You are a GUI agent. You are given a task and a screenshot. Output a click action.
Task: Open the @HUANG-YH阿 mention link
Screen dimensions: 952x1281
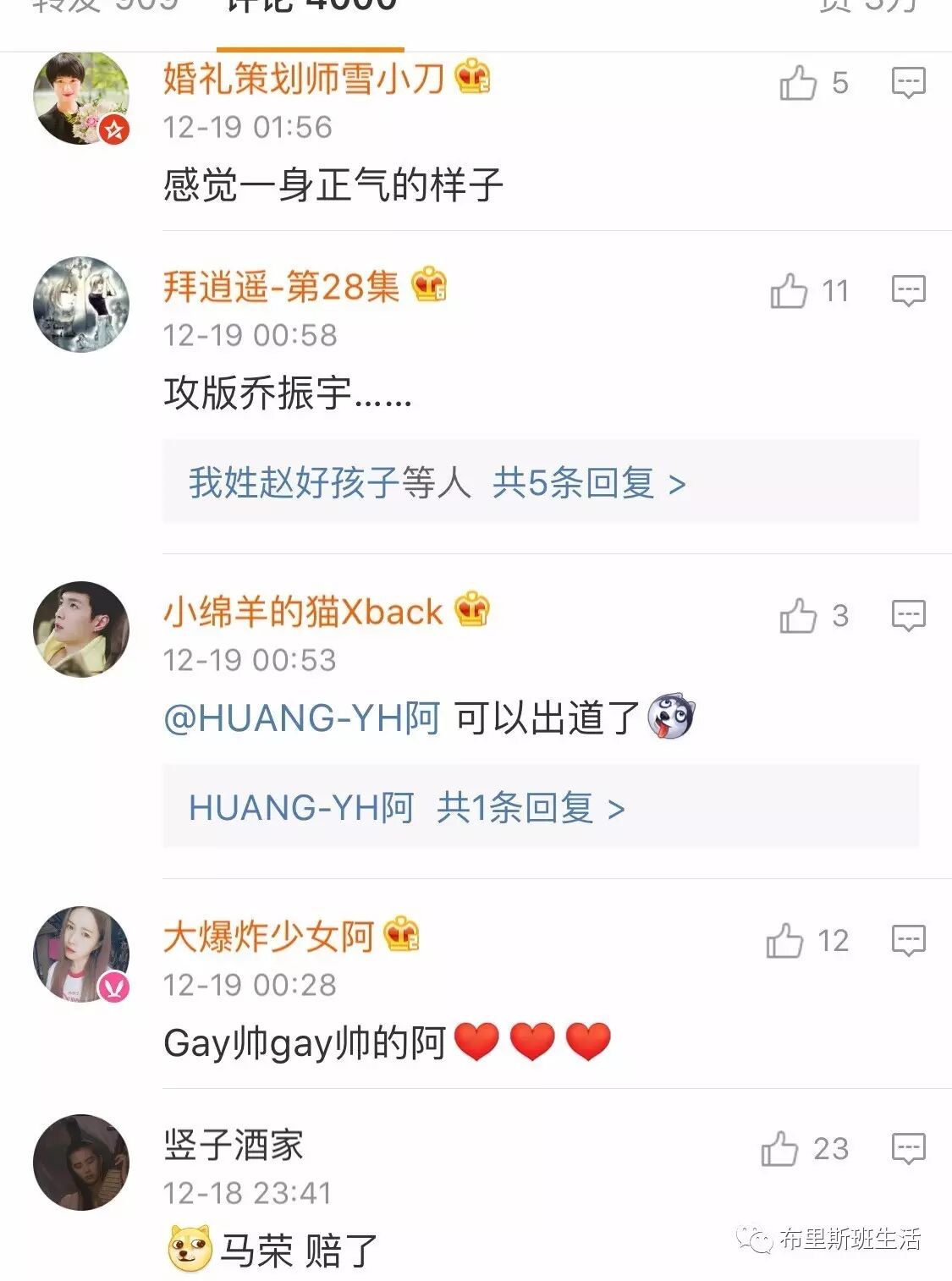point(302,718)
